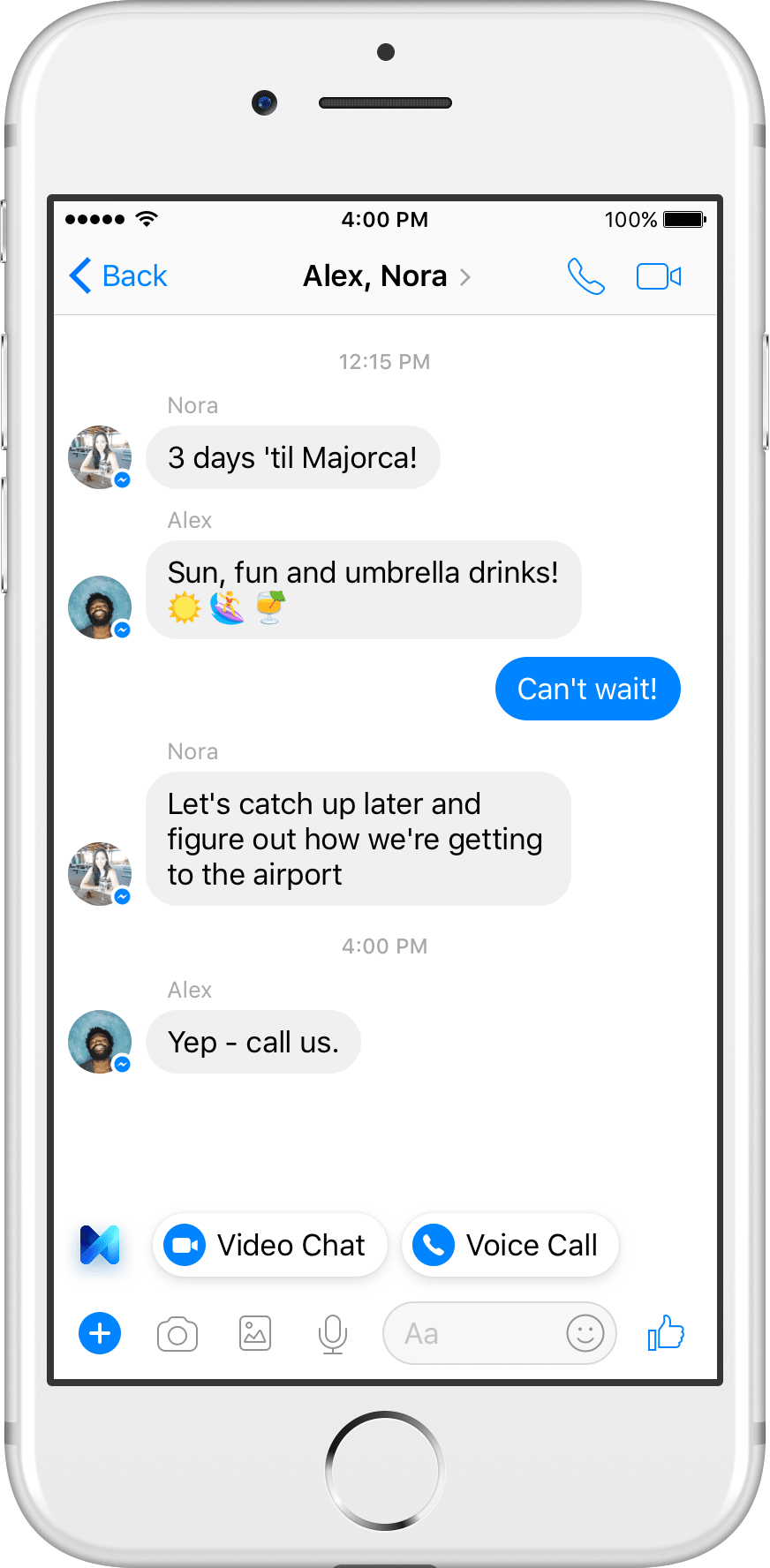Open Alex's profile from his avatar

tap(99, 607)
